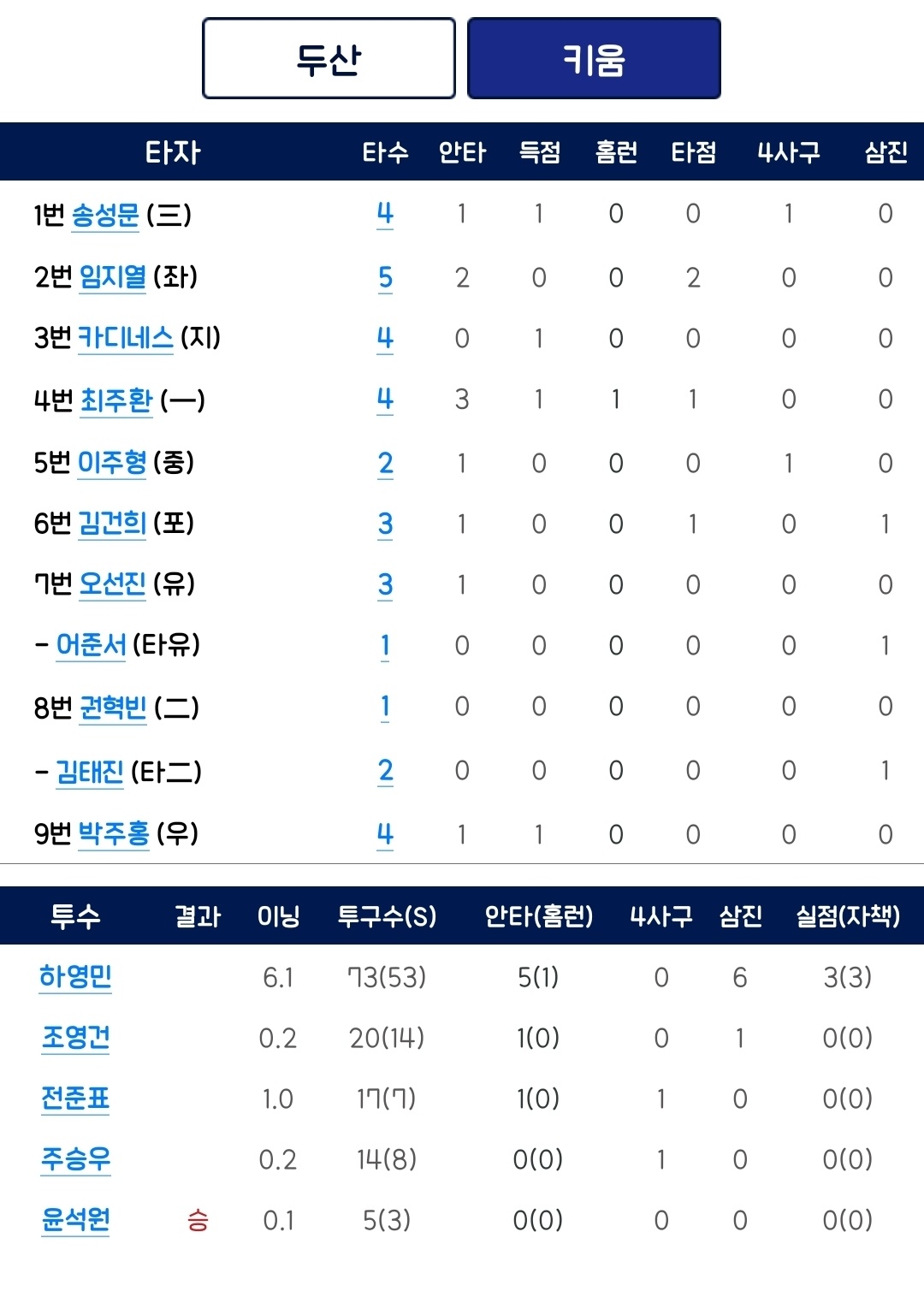This screenshot has width=924, height=1303.
Task: Open pitcher 하영민's profile
Action: (x=75, y=976)
